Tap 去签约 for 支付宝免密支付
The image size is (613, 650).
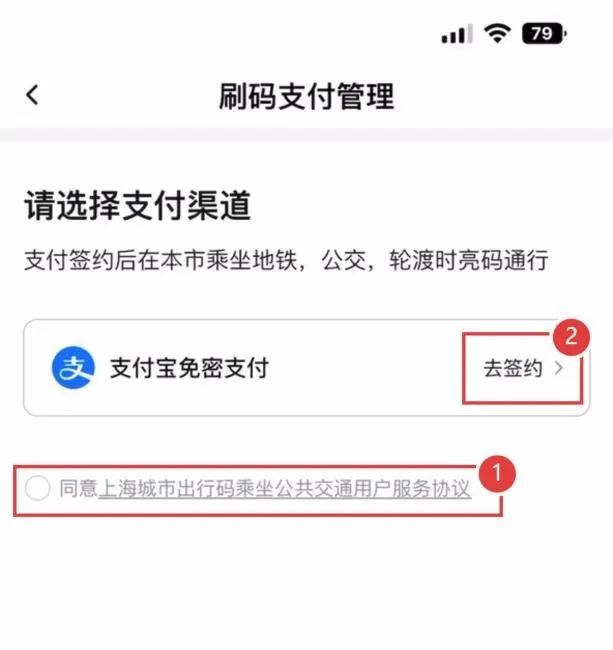tap(520, 368)
